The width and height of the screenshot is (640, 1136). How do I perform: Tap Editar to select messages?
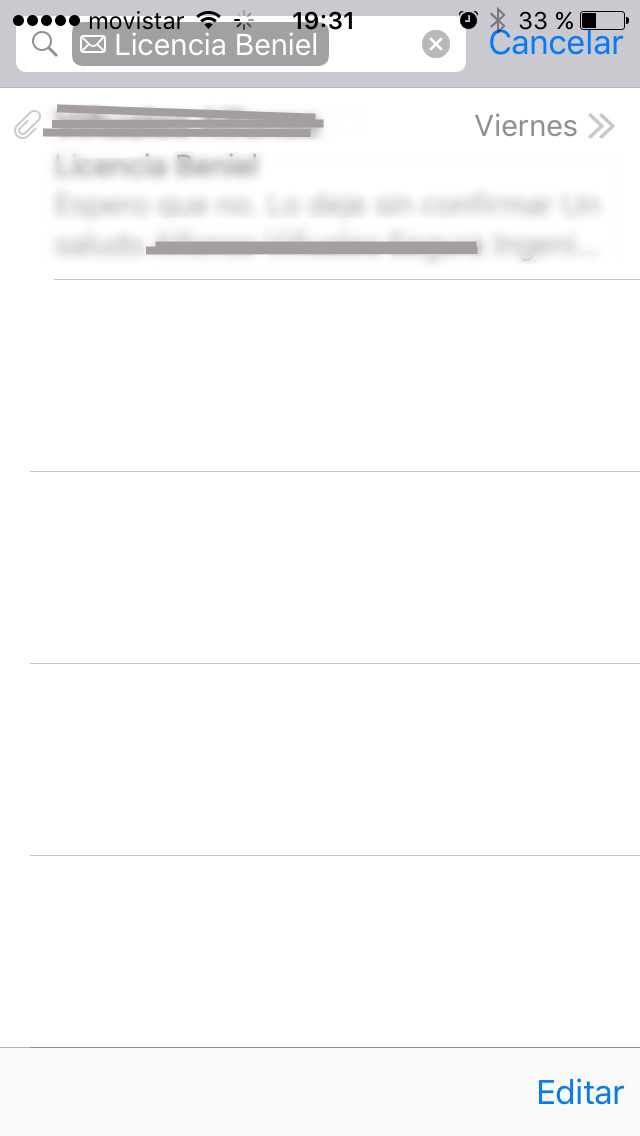pyautogui.click(x=580, y=1092)
